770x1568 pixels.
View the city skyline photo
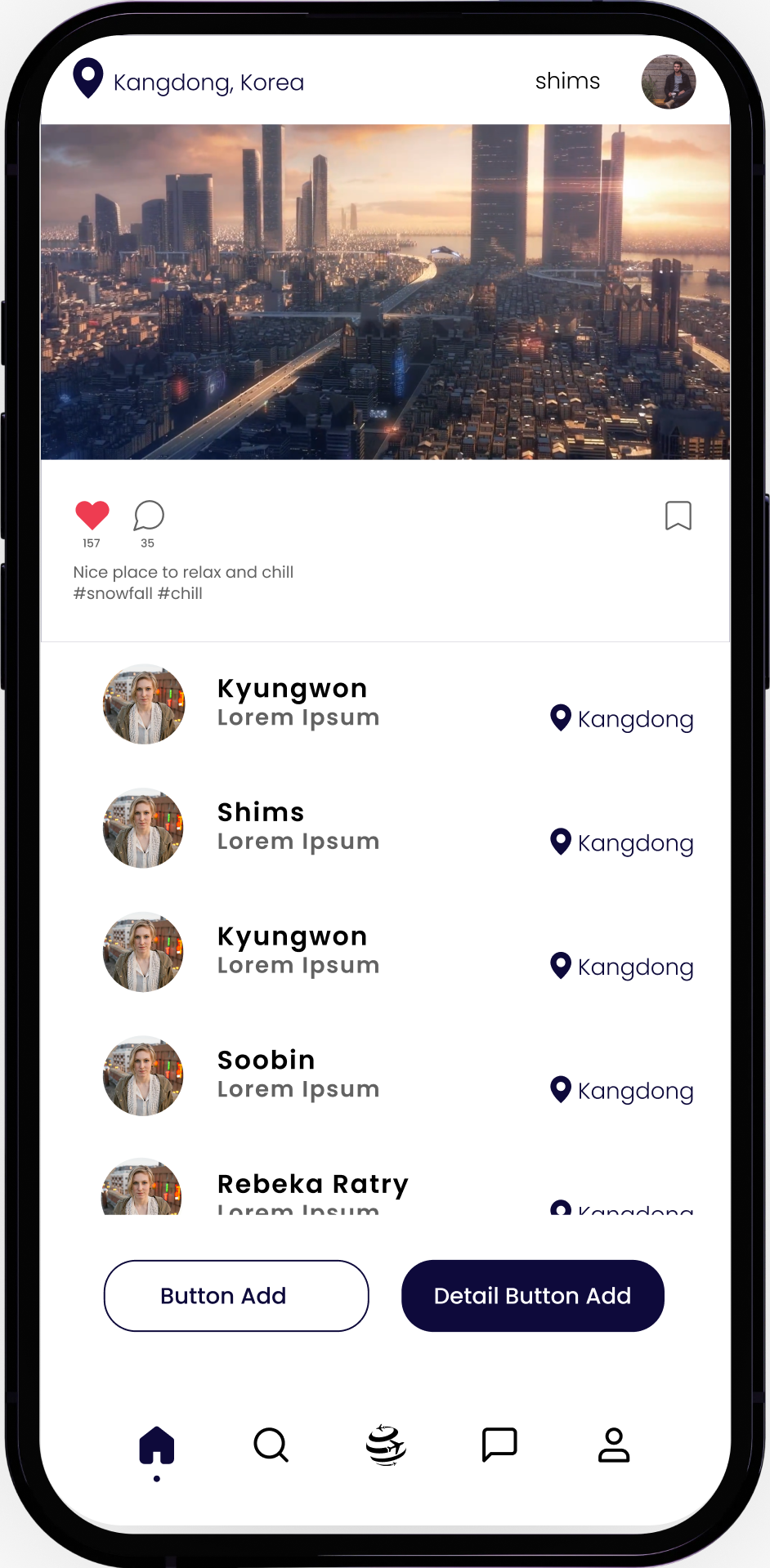pos(385,292)
